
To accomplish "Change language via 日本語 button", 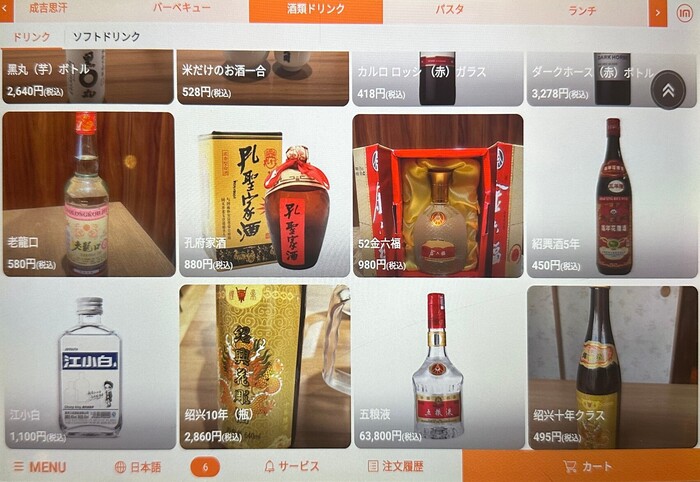I will point(137,467).
